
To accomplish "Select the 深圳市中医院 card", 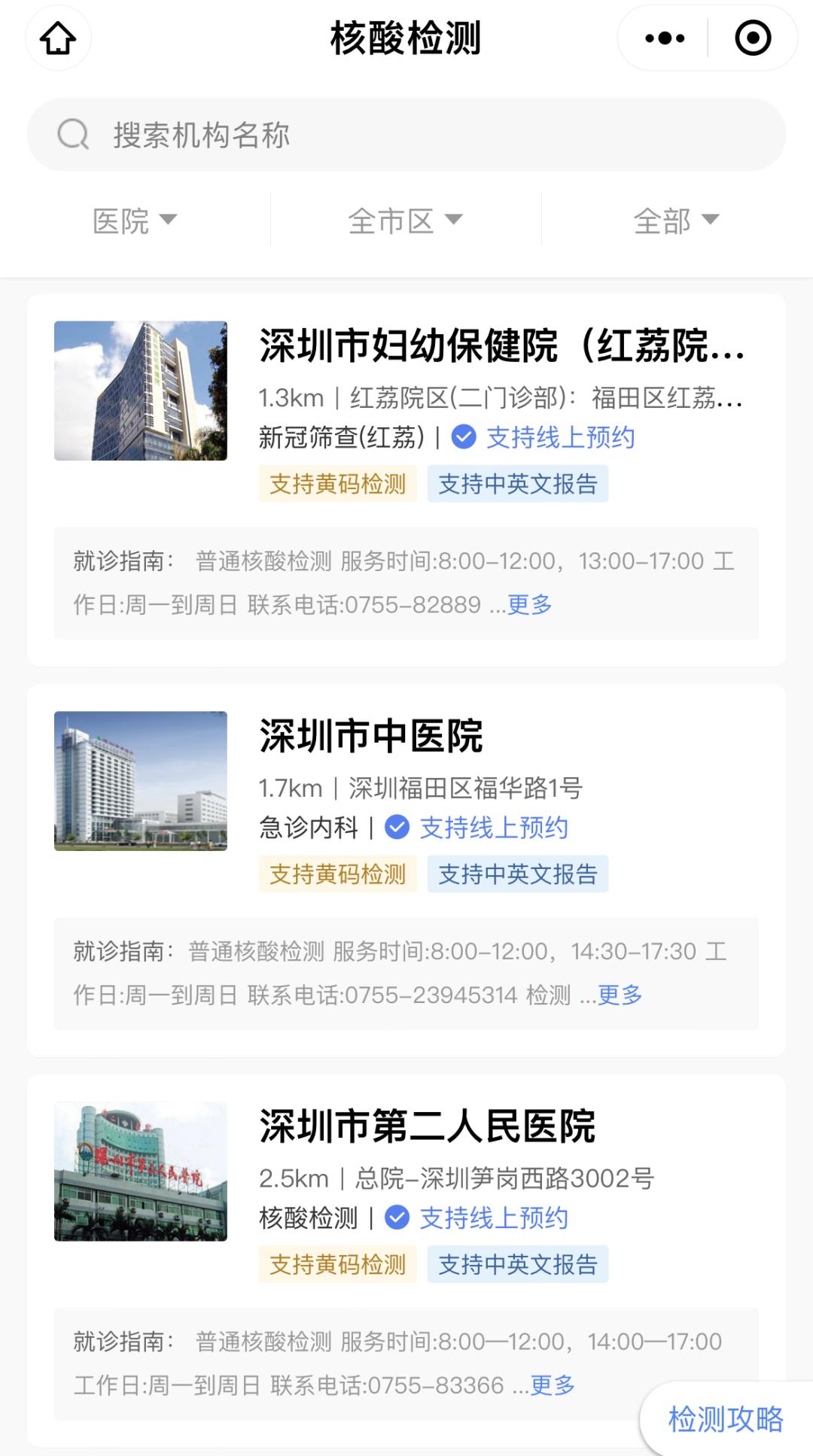I will 371,737.
